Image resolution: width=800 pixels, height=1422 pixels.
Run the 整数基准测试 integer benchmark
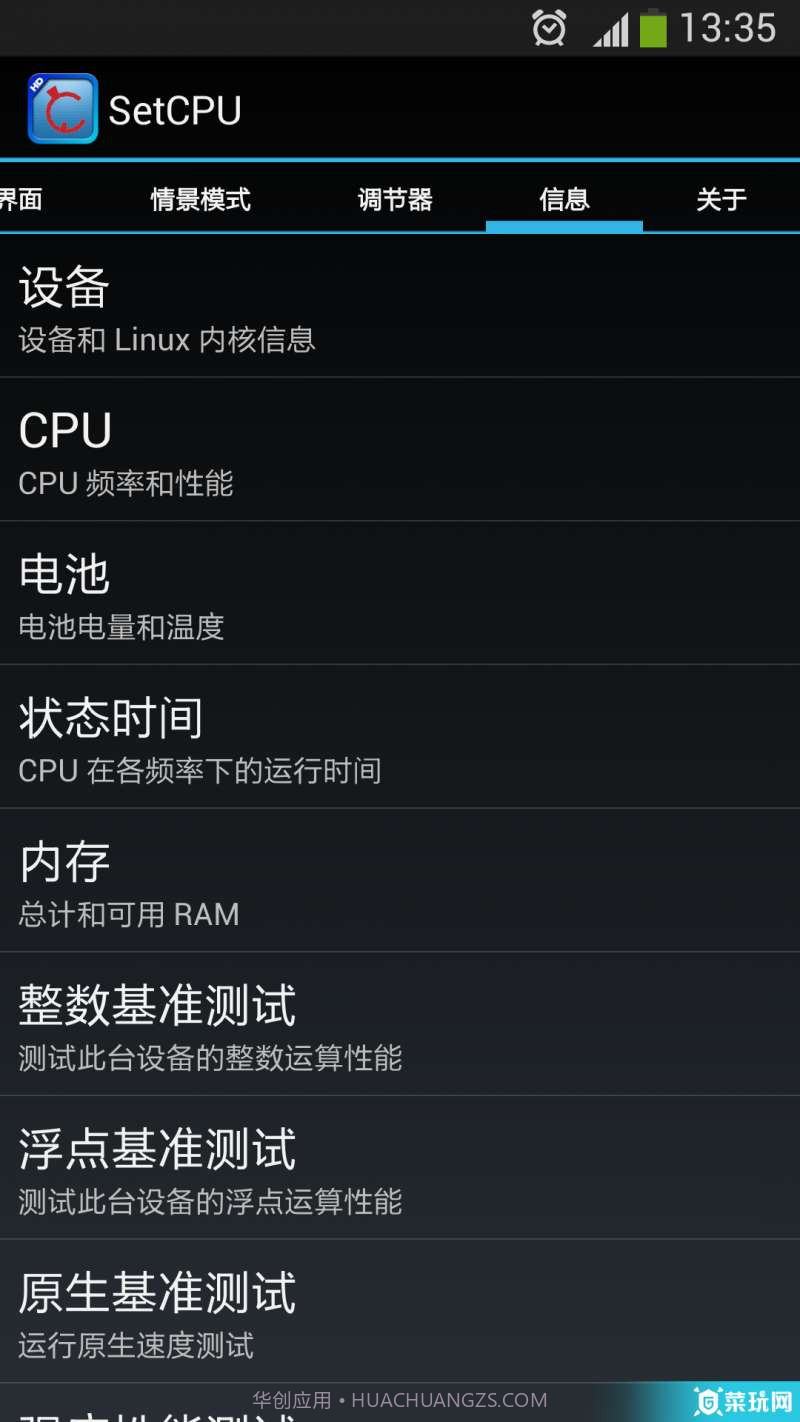[400, 1023]
